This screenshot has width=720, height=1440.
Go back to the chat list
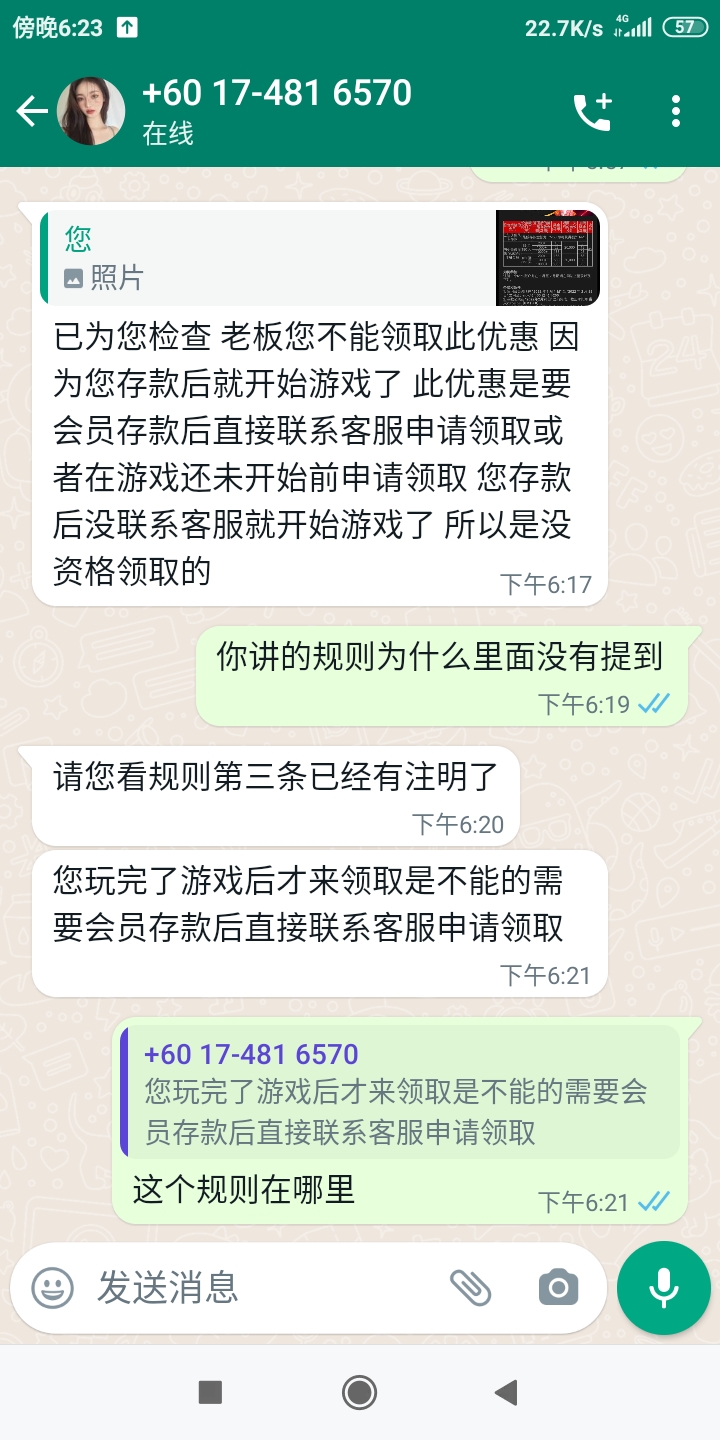[x=32, y=112]
